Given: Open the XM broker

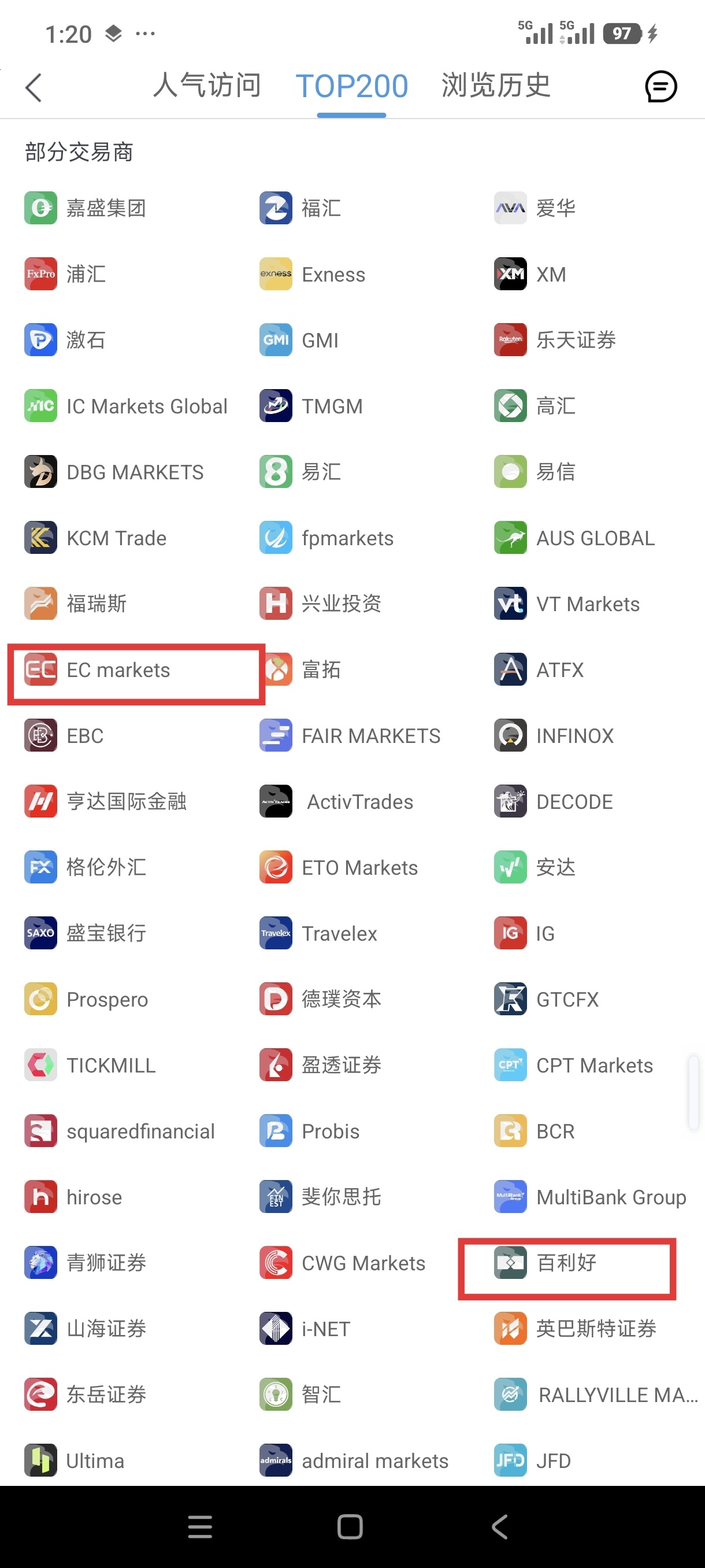Looking at the screenshot, I should pos(530,275).
